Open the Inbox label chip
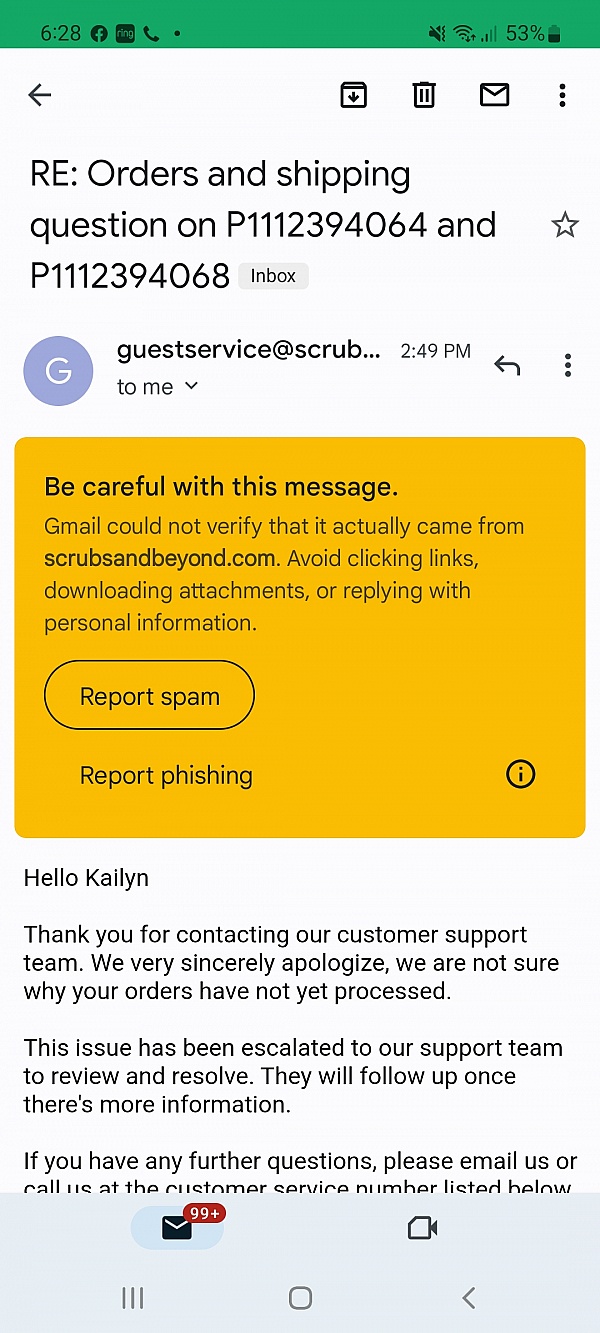Image resolution: width=600 pixels, height=1333 pixels. click(273, 276)
